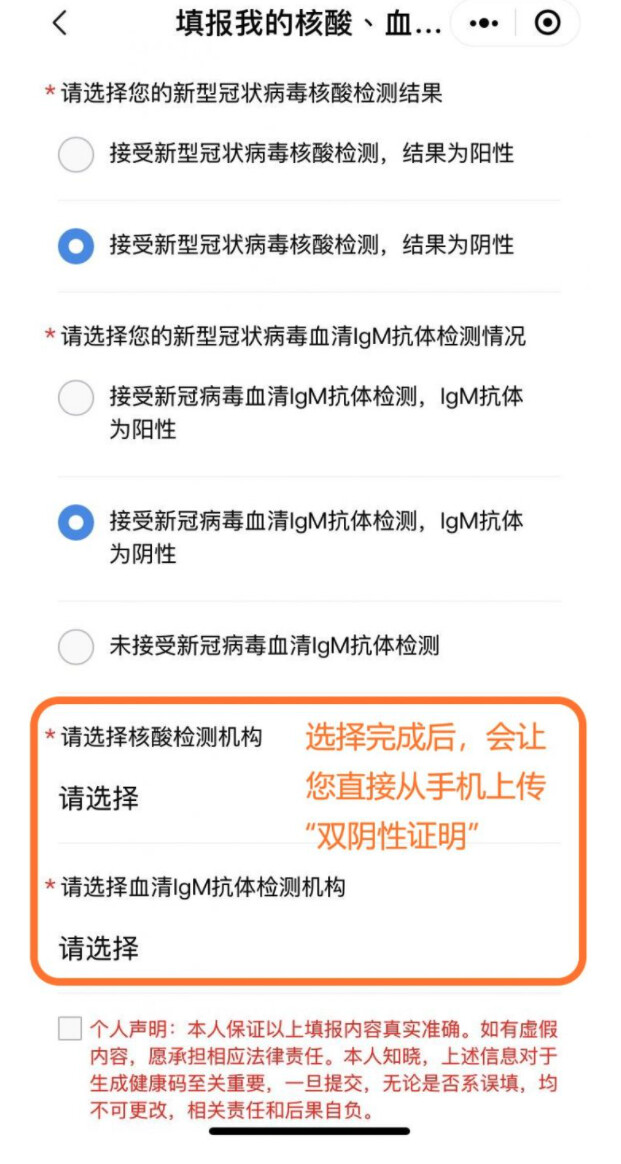Screen dimensions: 621x1164
Task: Check the 个人声明 agreement checkbox
Action: (70, 1028)
